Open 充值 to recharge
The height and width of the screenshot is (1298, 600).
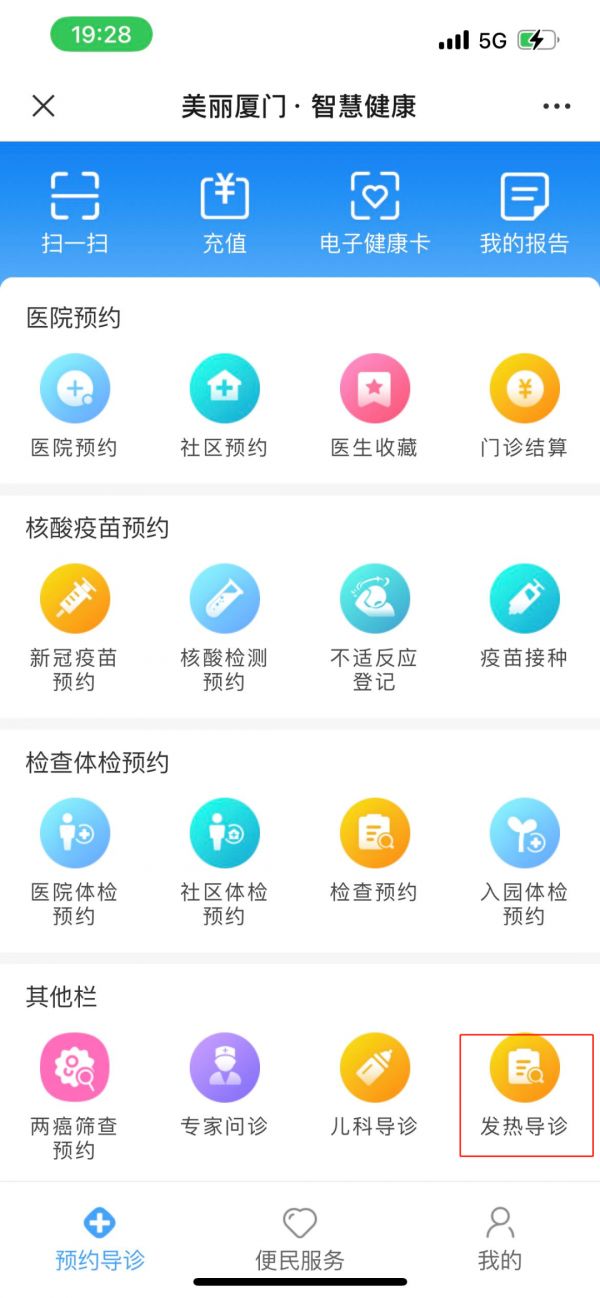point(225,211)
